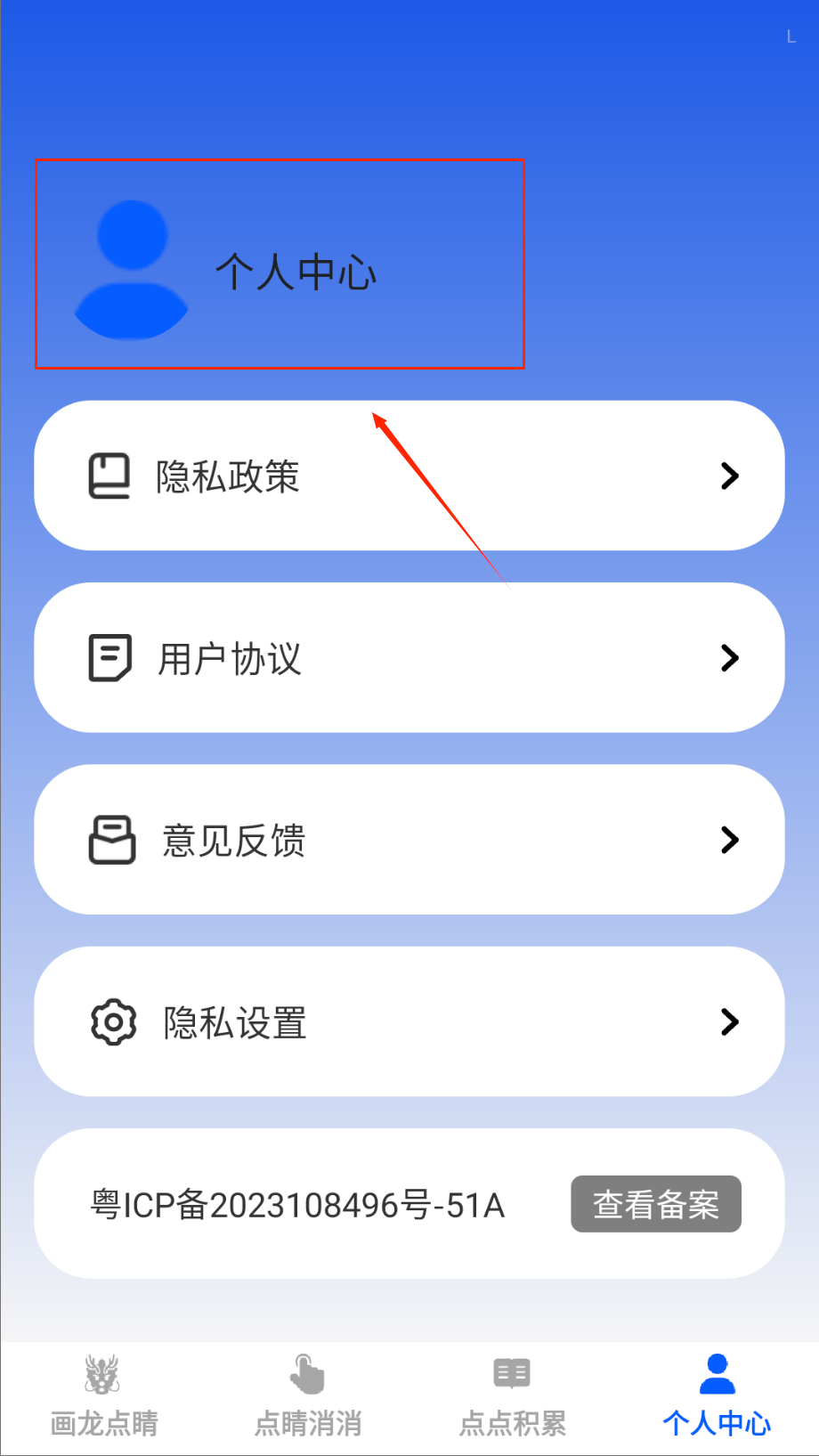
Task: Switch to the 点点积累 tab
Action: tap(512, 1395)
